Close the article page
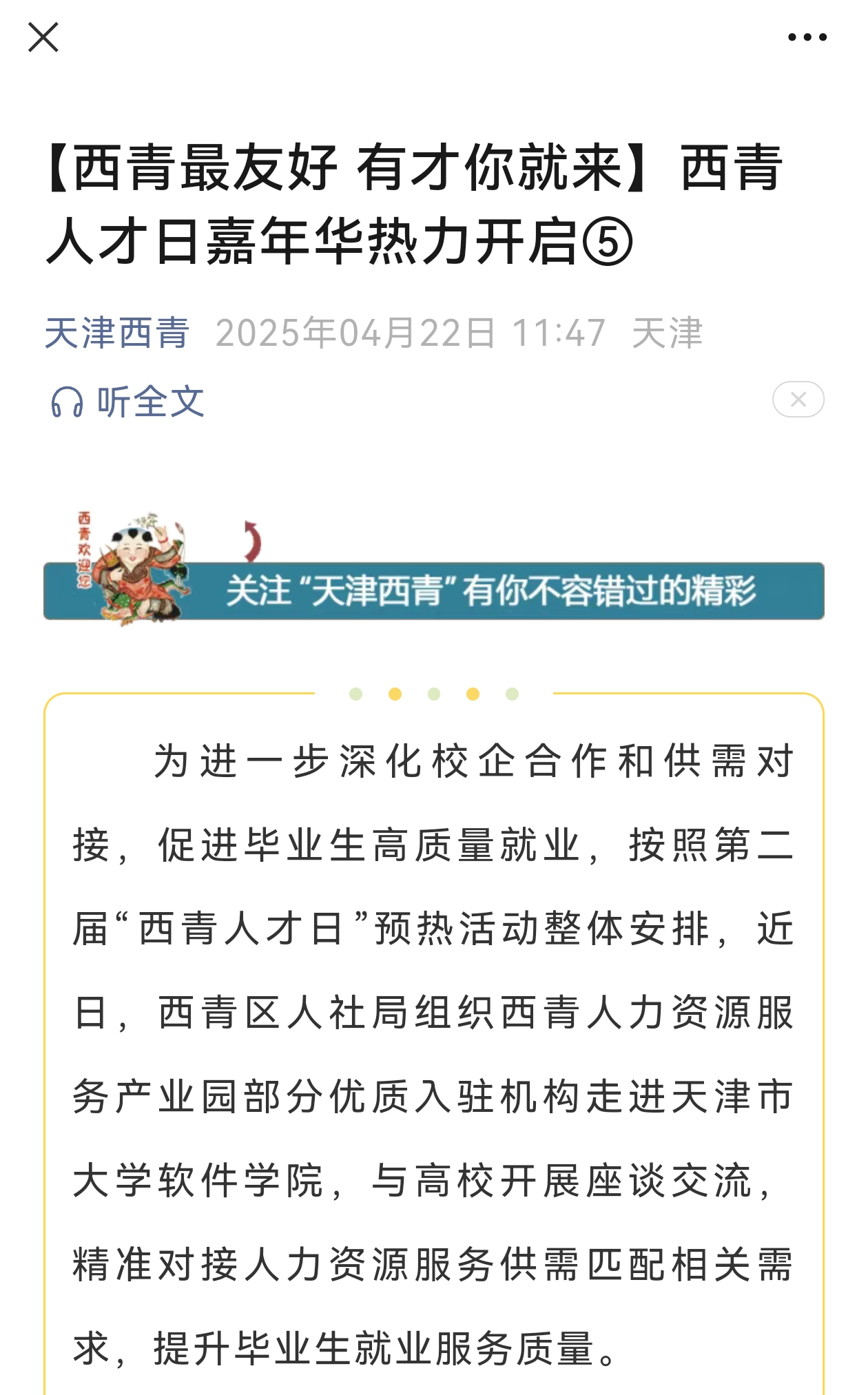Viewport: 868px width, 1395px height. coord(43,37)
